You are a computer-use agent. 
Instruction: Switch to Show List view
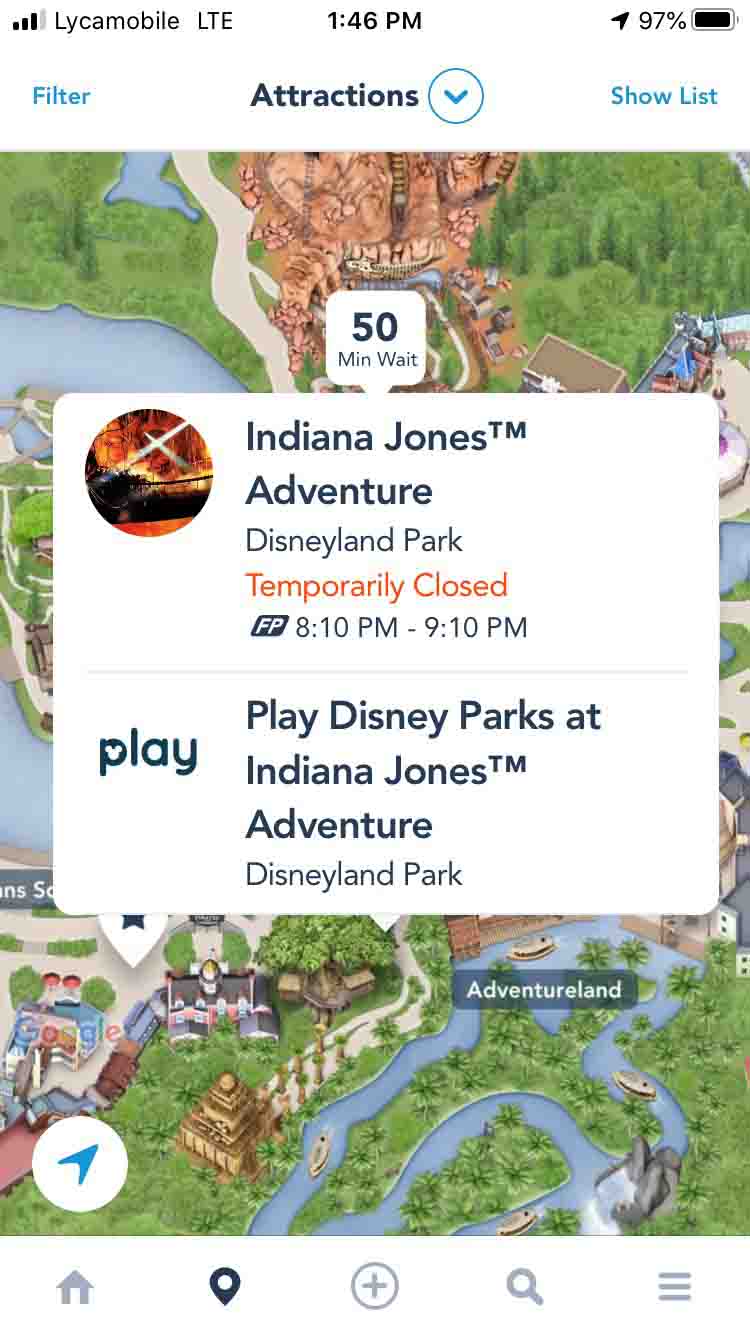click(664, 96)
